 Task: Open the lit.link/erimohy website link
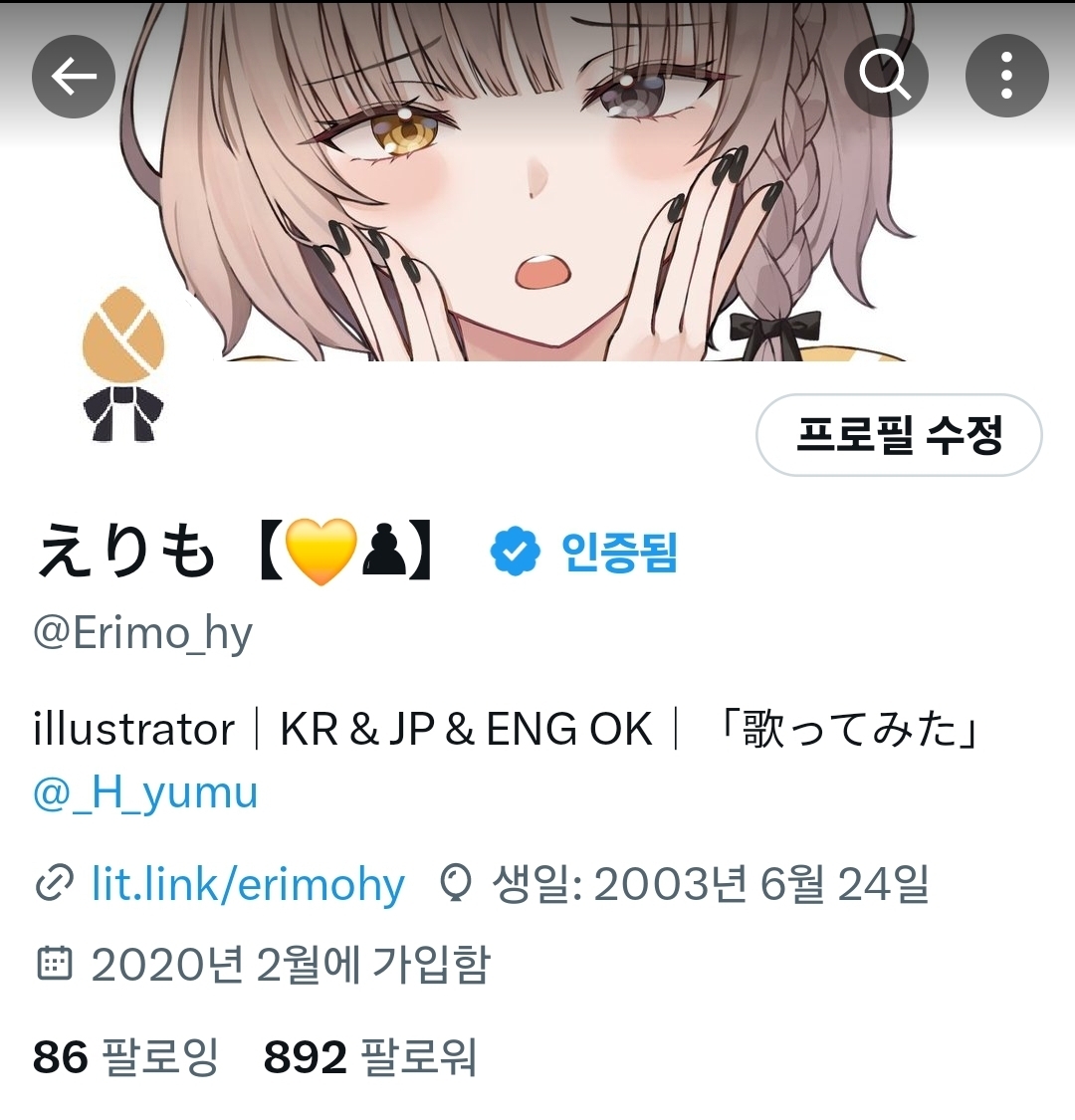coord(247,884)
